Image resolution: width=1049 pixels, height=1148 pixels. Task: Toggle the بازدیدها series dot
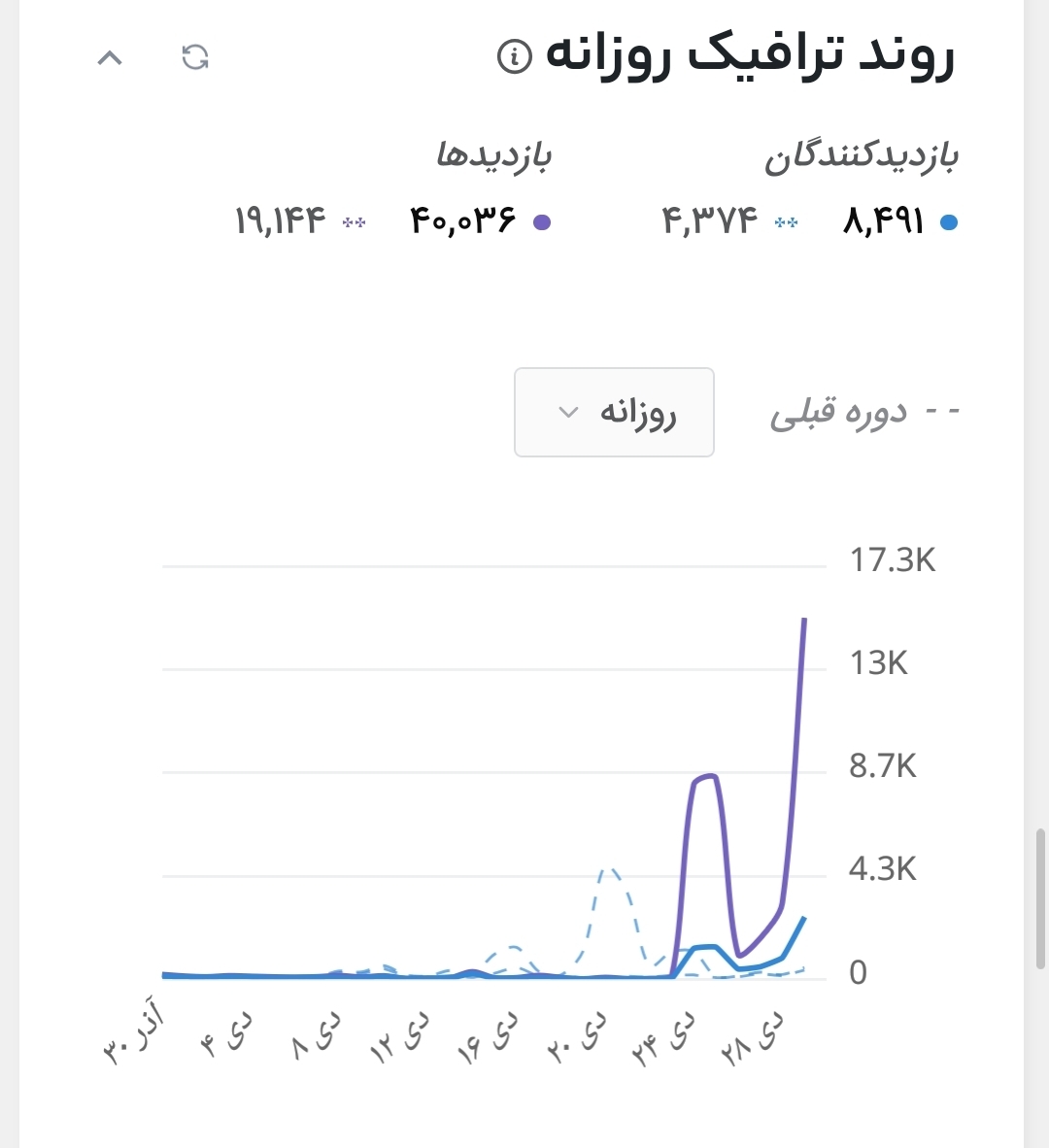(543, 223)
